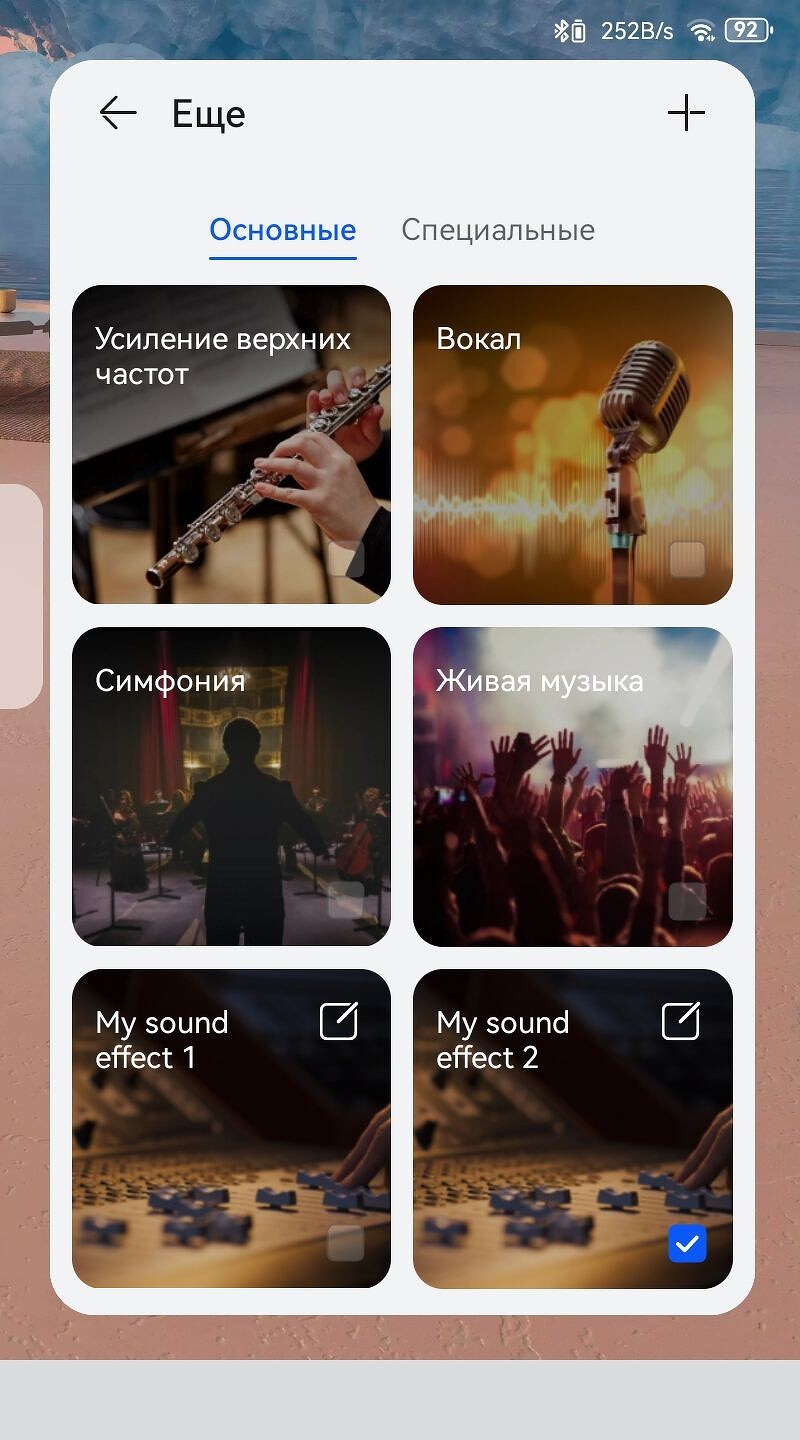The width and height of the screenshot is (800, 1440).
Task: Go back using the arrow icon
Action: tap(118, 113)
